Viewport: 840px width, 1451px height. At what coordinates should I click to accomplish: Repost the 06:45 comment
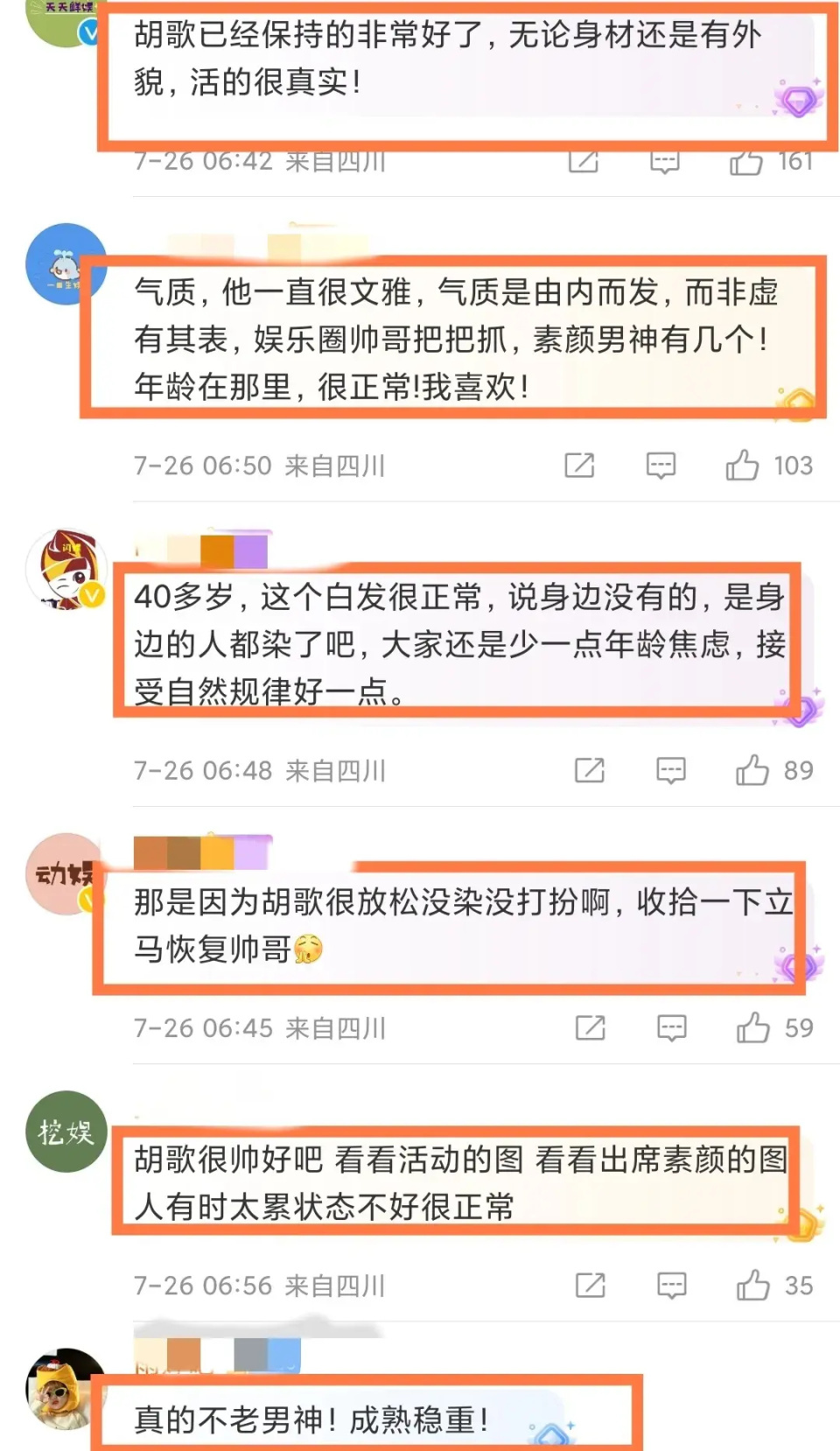[x=591, y=1027]
